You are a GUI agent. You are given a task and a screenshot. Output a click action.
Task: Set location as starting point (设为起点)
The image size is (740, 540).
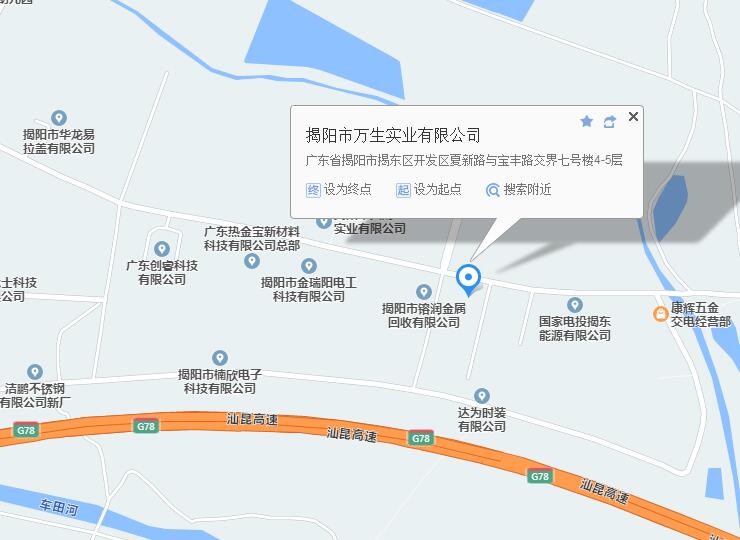[429, 189]
